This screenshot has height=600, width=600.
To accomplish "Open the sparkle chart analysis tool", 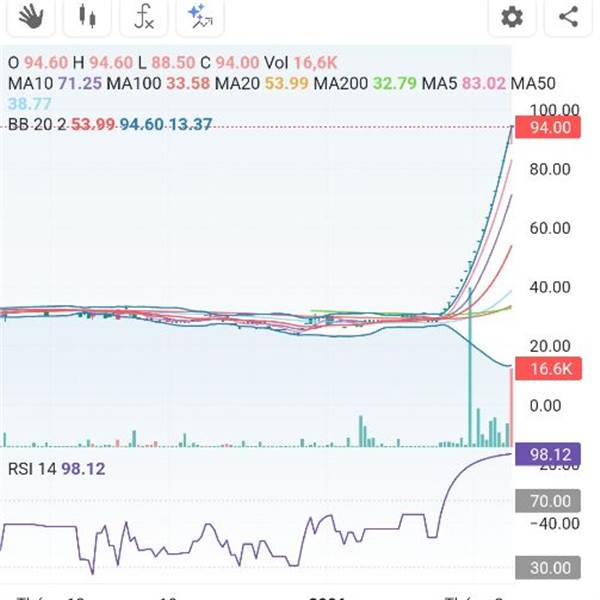I will [x=200, y=16].
